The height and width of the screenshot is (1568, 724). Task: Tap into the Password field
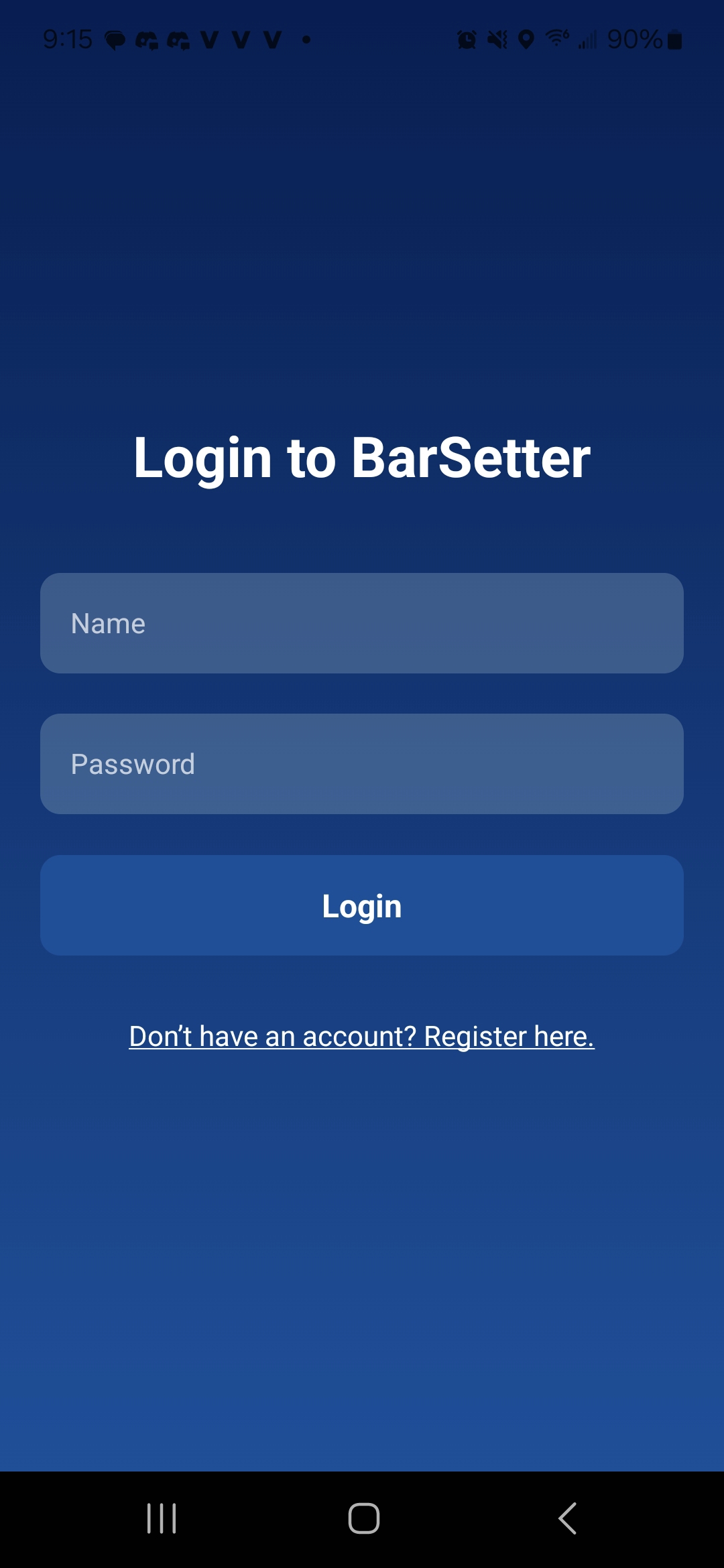click(x=362, y=764)
